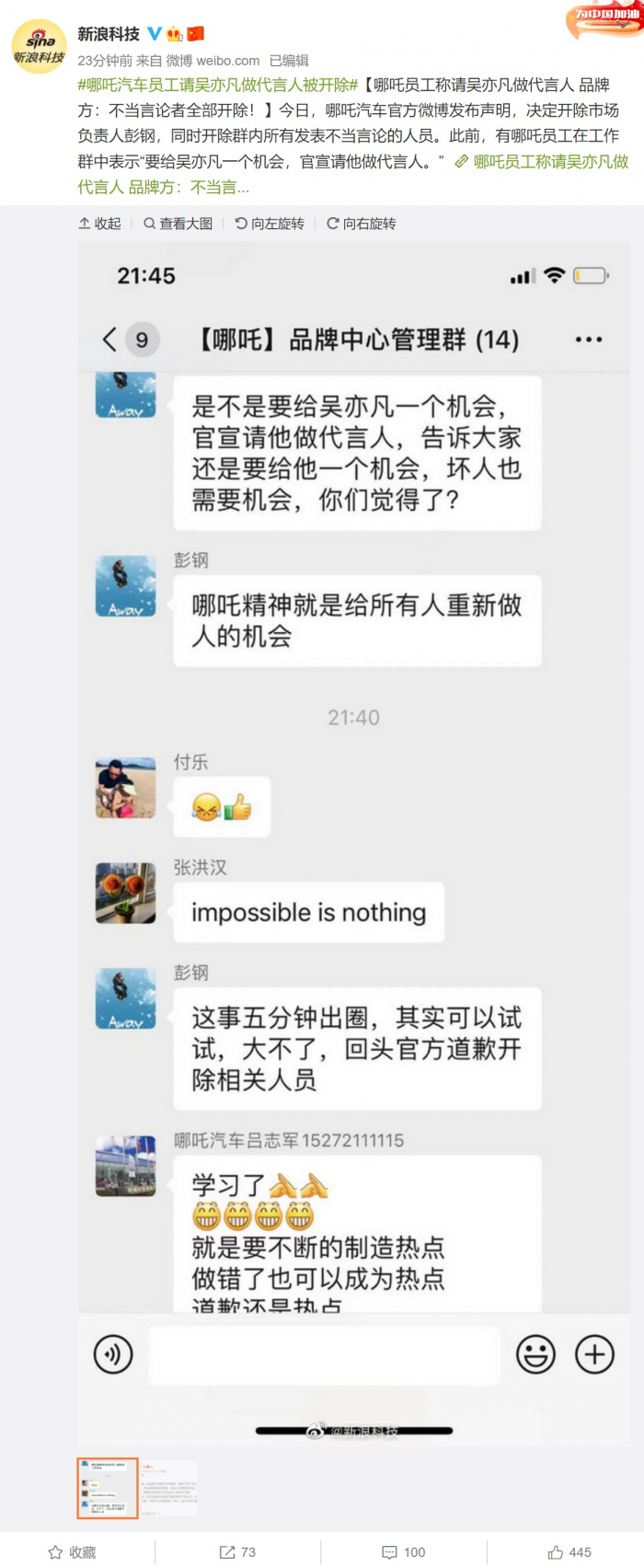Open the 新浪科技 account name
Screen dimensions: 644x1568
(x=109, y=34)
